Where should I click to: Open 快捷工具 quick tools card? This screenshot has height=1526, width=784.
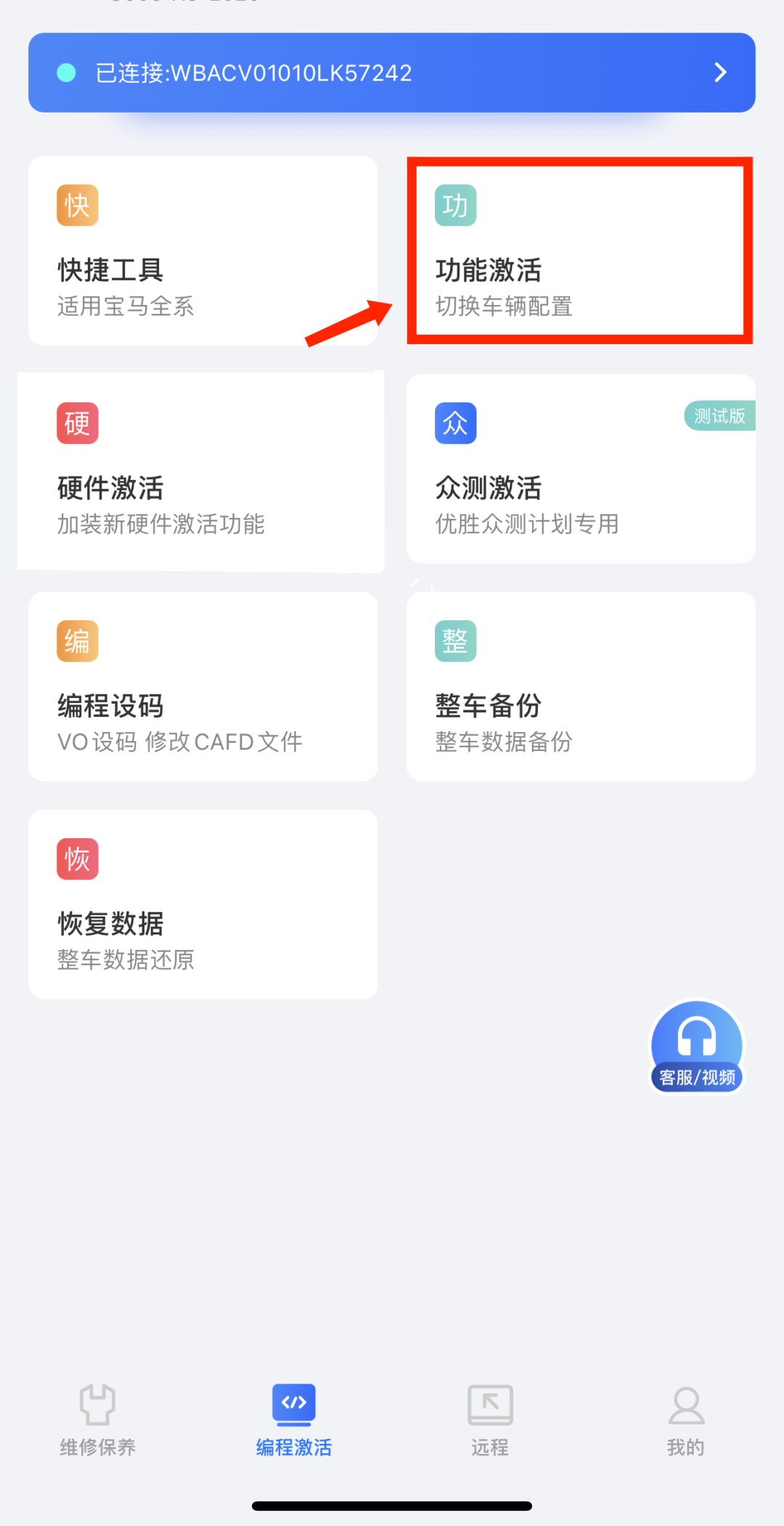click(203, 251)
